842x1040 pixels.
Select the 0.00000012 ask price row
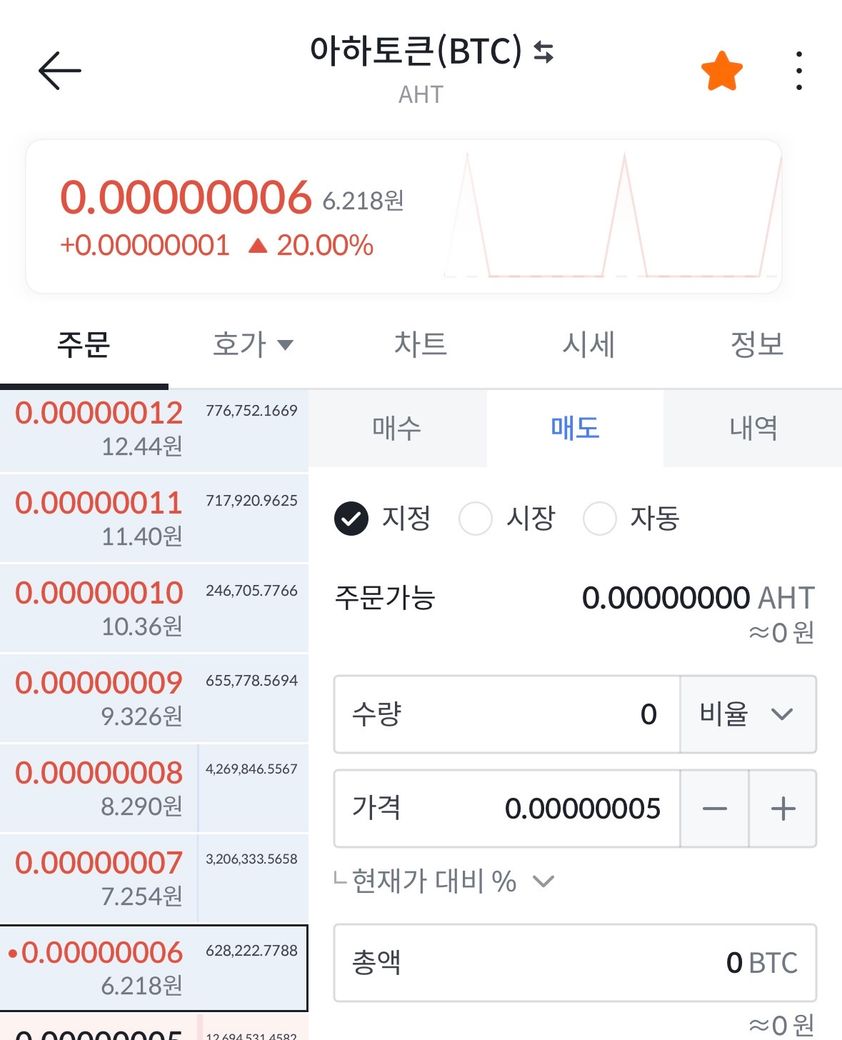coord(154,429)
